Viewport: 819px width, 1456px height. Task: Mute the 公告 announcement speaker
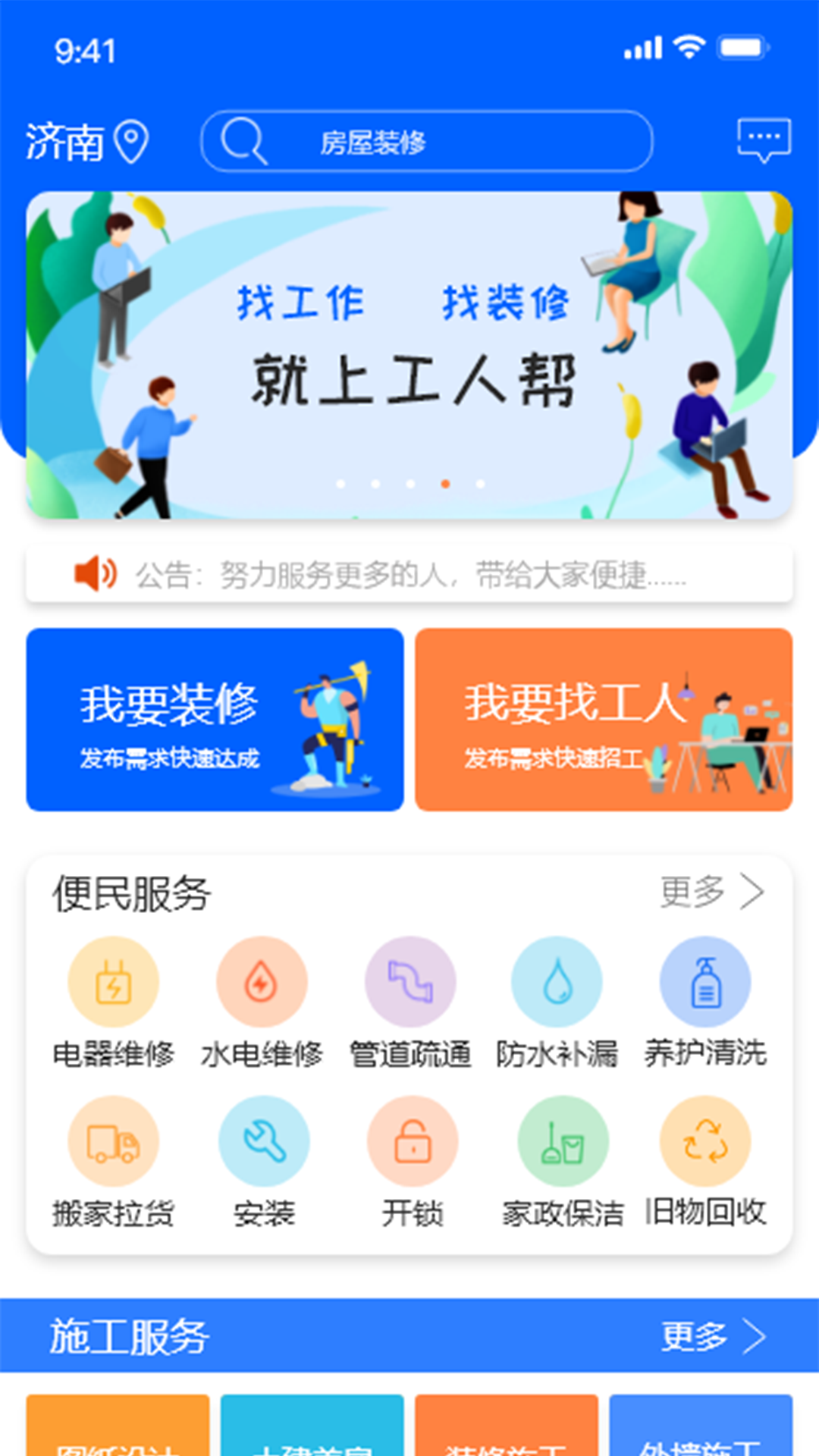tap(95, 574)
